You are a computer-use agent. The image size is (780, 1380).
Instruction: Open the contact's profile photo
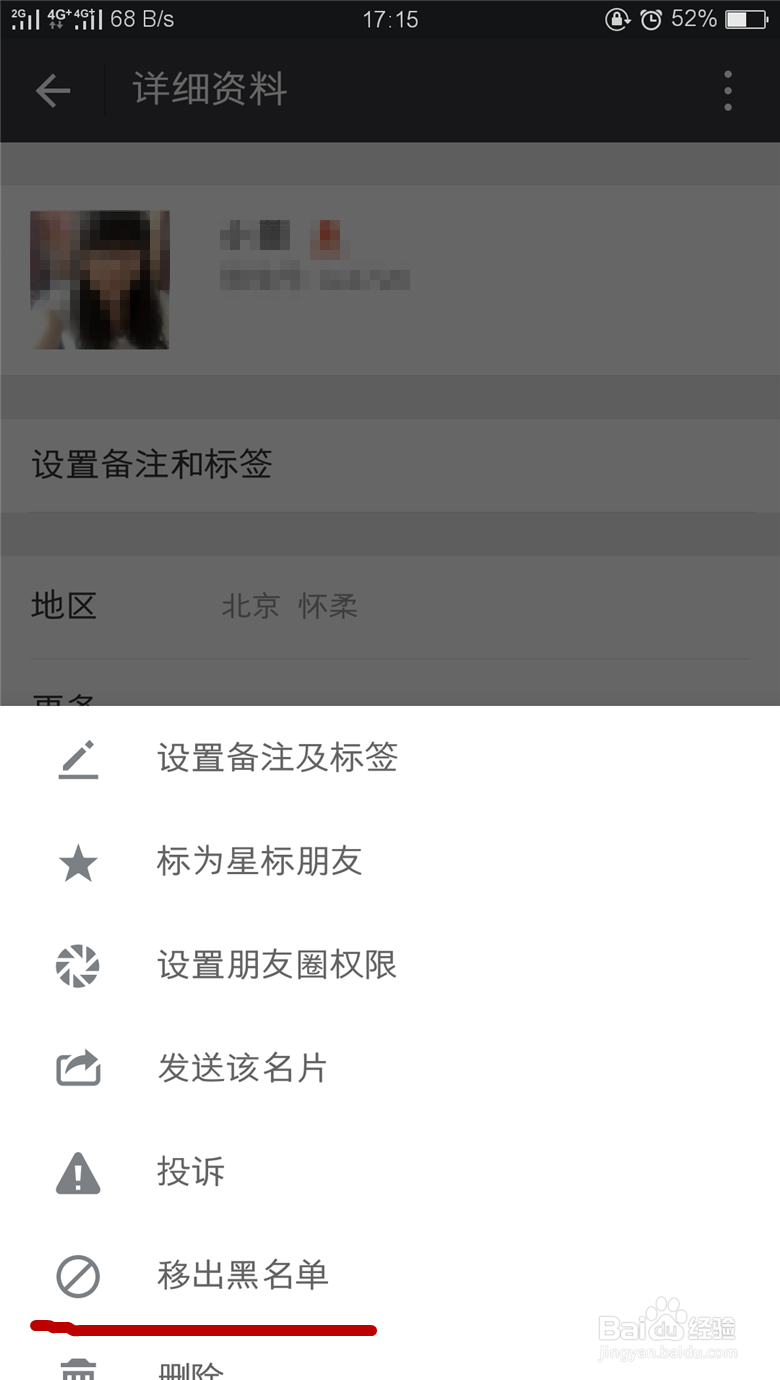99,279
